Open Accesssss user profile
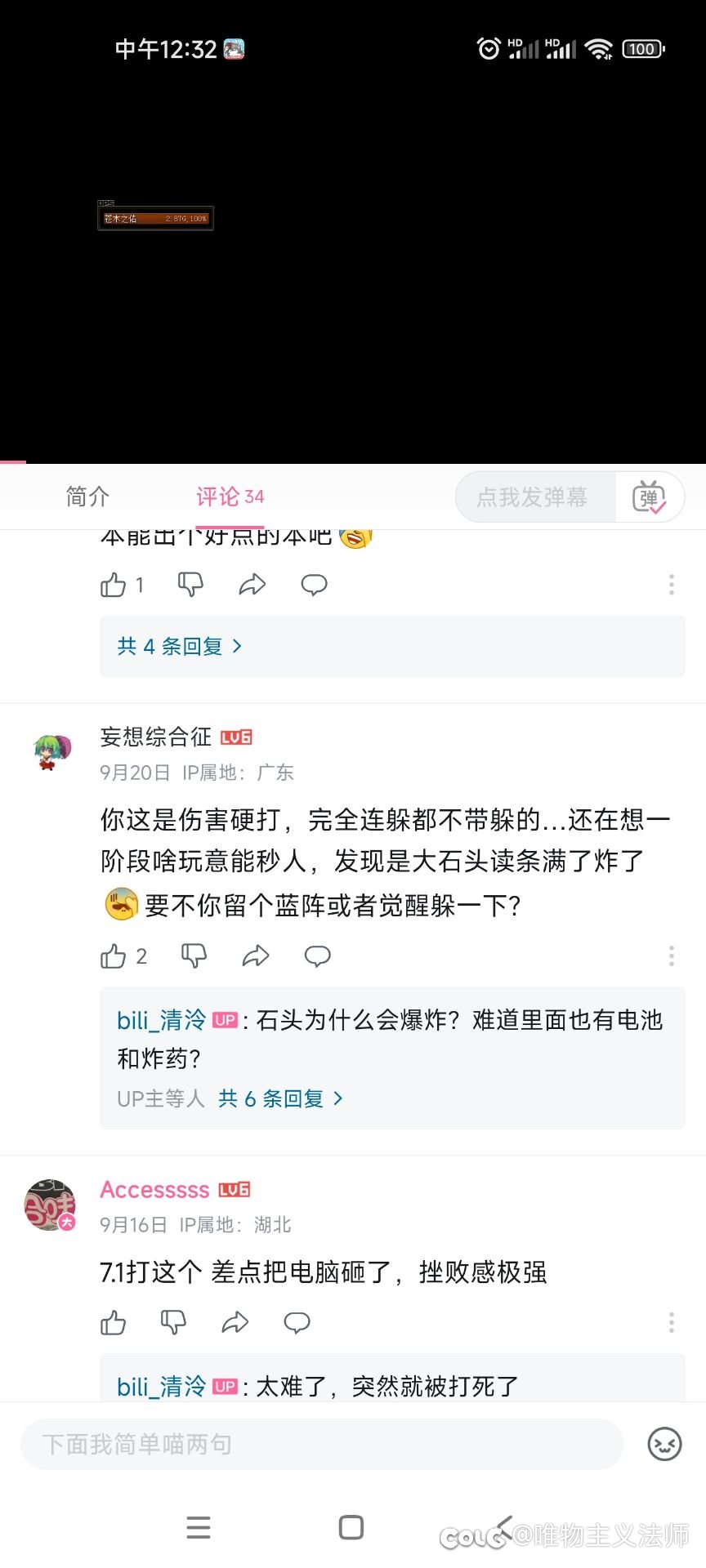This screenshot has width=706, height=1568. pyautogui.click(x=154, y=1190)
